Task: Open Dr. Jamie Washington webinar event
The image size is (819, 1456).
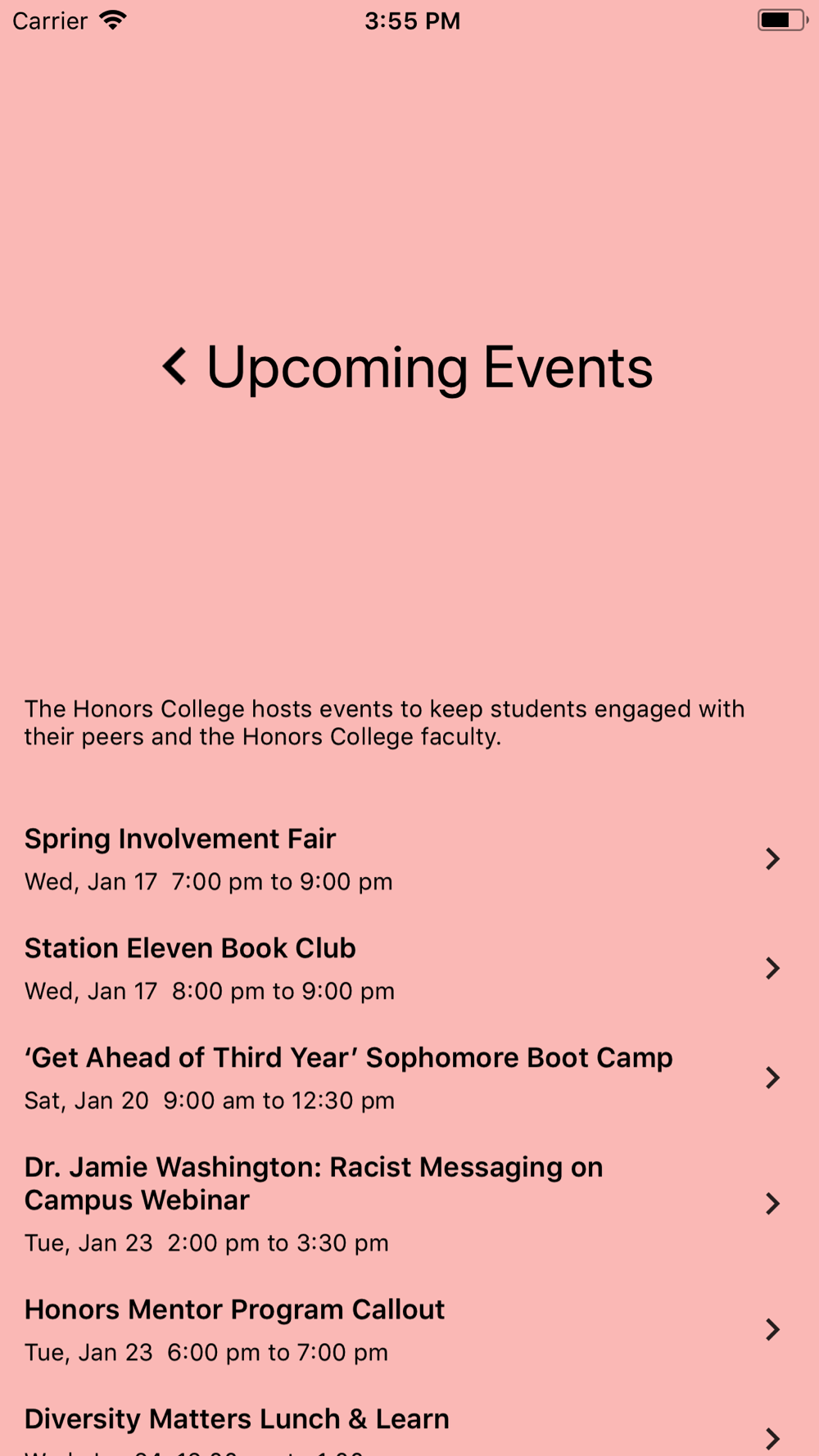Action: point(409,1204)
